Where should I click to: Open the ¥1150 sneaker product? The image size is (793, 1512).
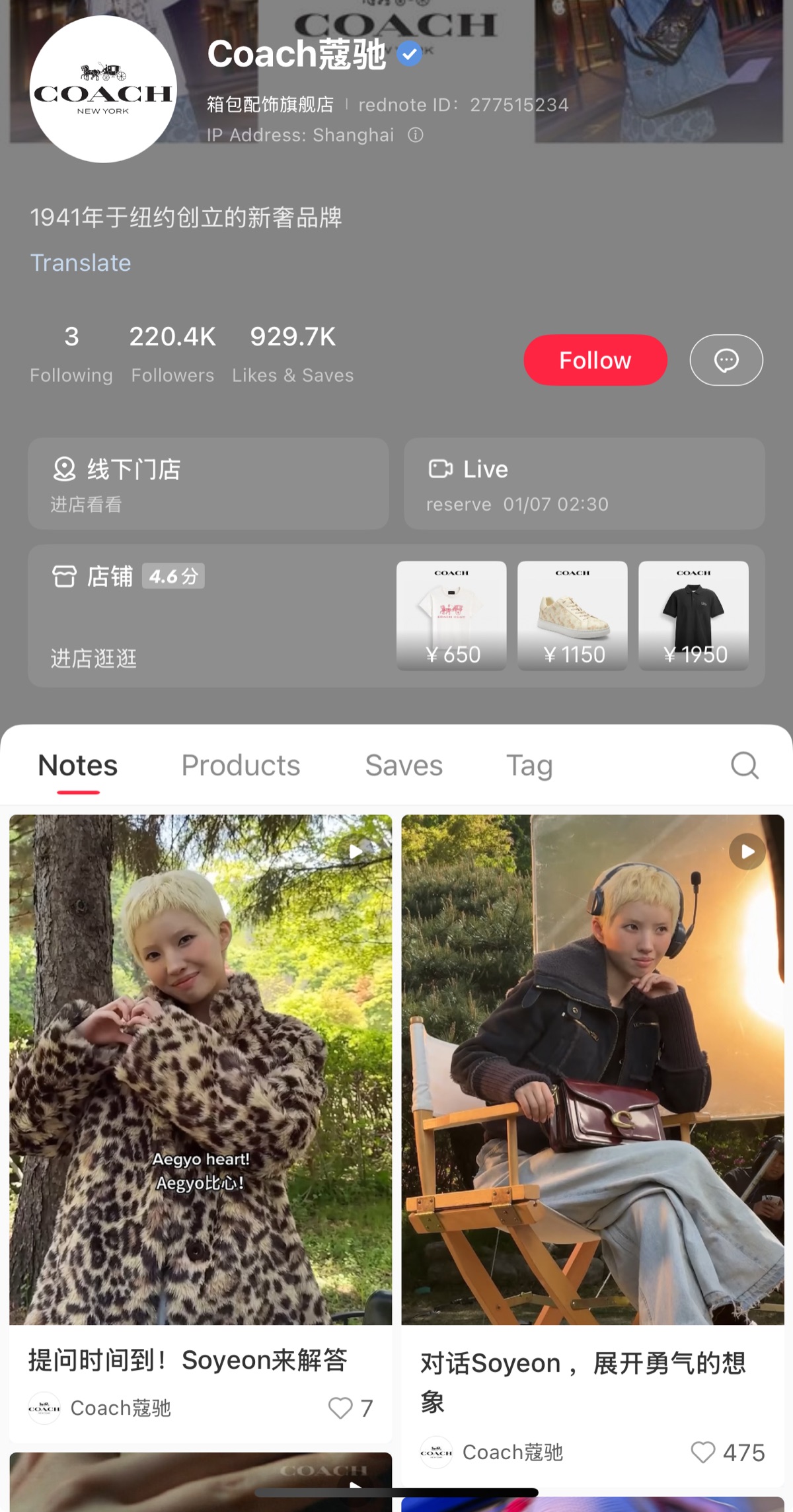pyautogui.click(x=572, y=616)
